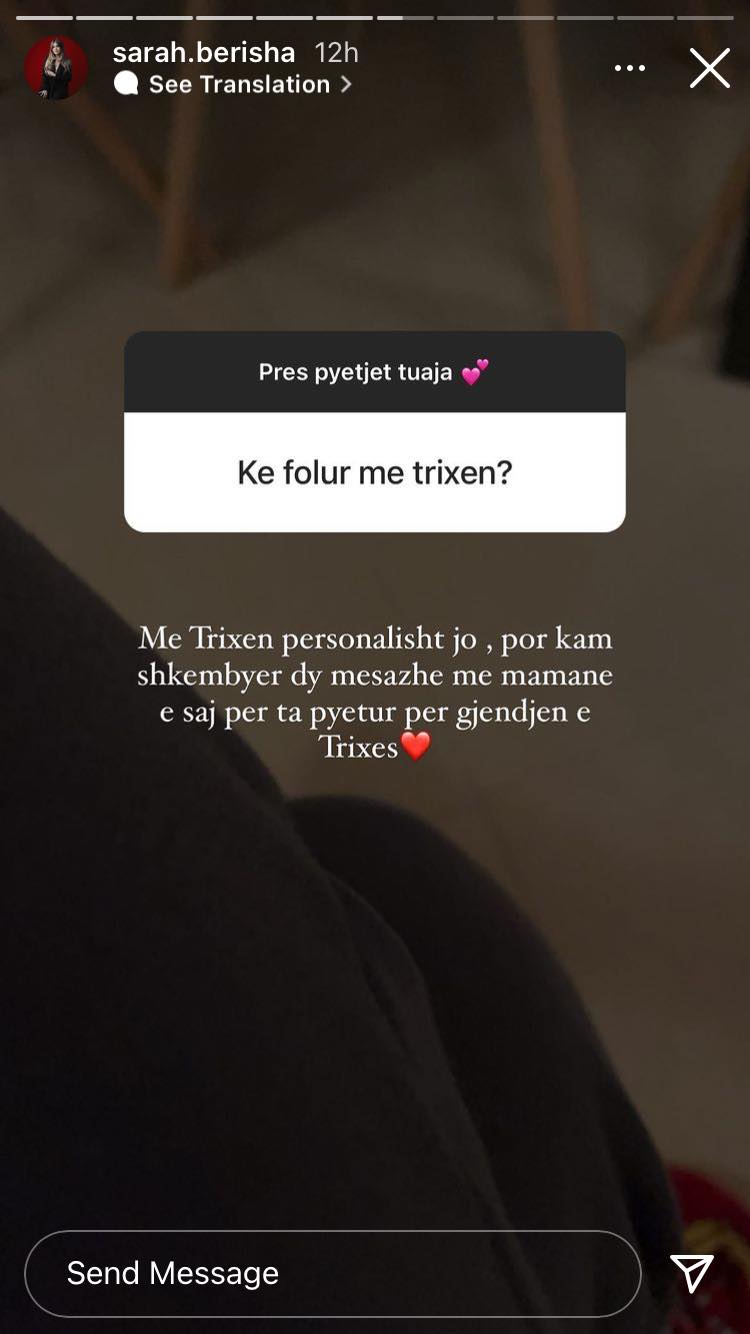The height and width of the screenshot is (1334, 750).
Task: Close the story viewer
Action: pyautogui.click(x=709, y=68)
